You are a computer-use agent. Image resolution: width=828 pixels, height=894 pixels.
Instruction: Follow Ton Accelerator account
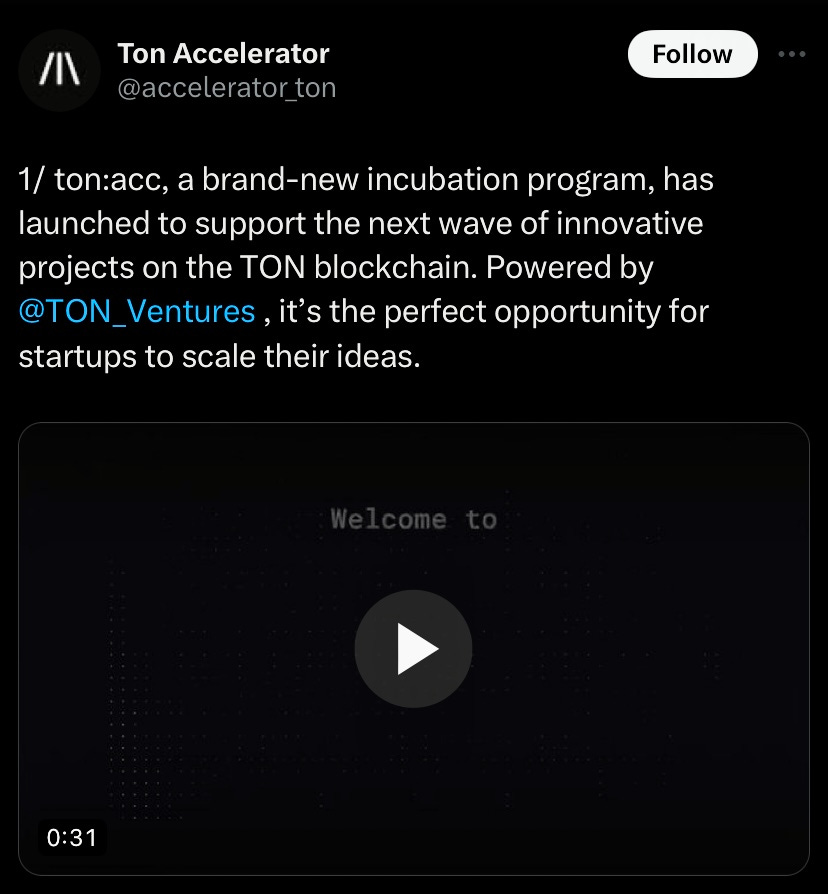coord(692,54)
